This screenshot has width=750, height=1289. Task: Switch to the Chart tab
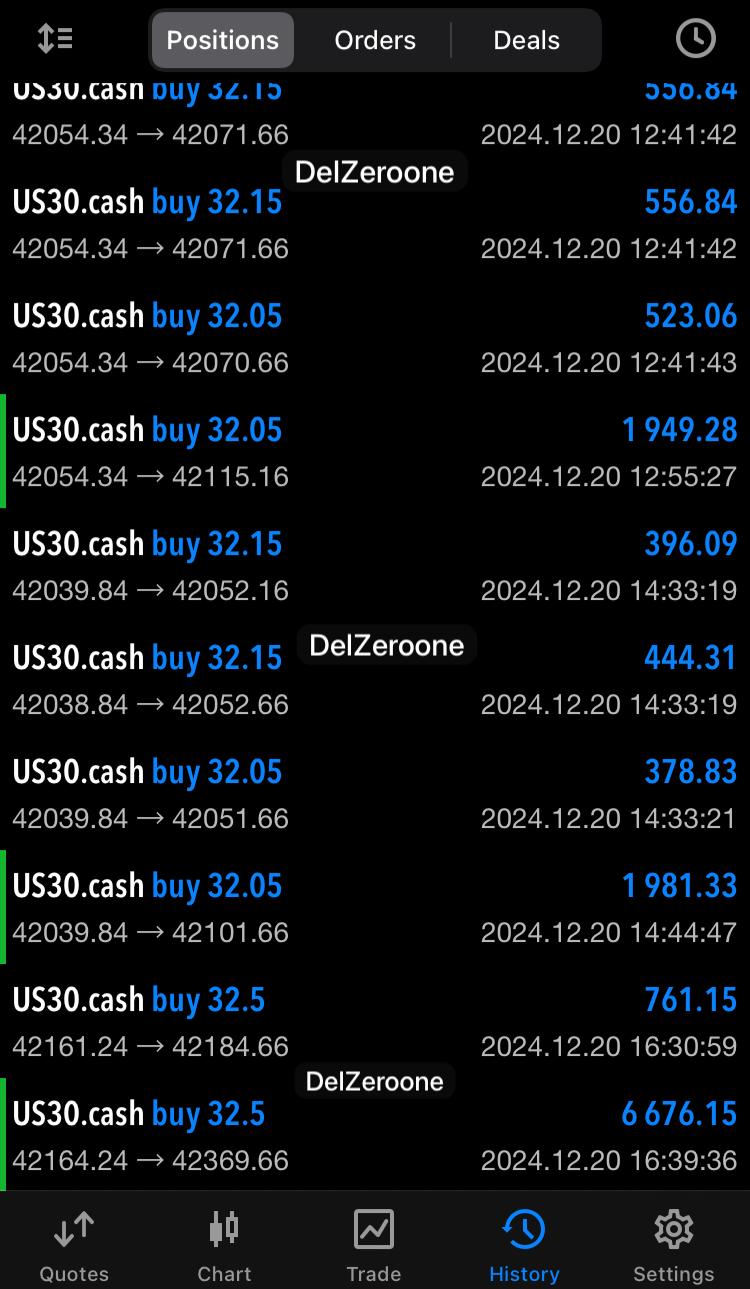click(x=224, y=1245)
